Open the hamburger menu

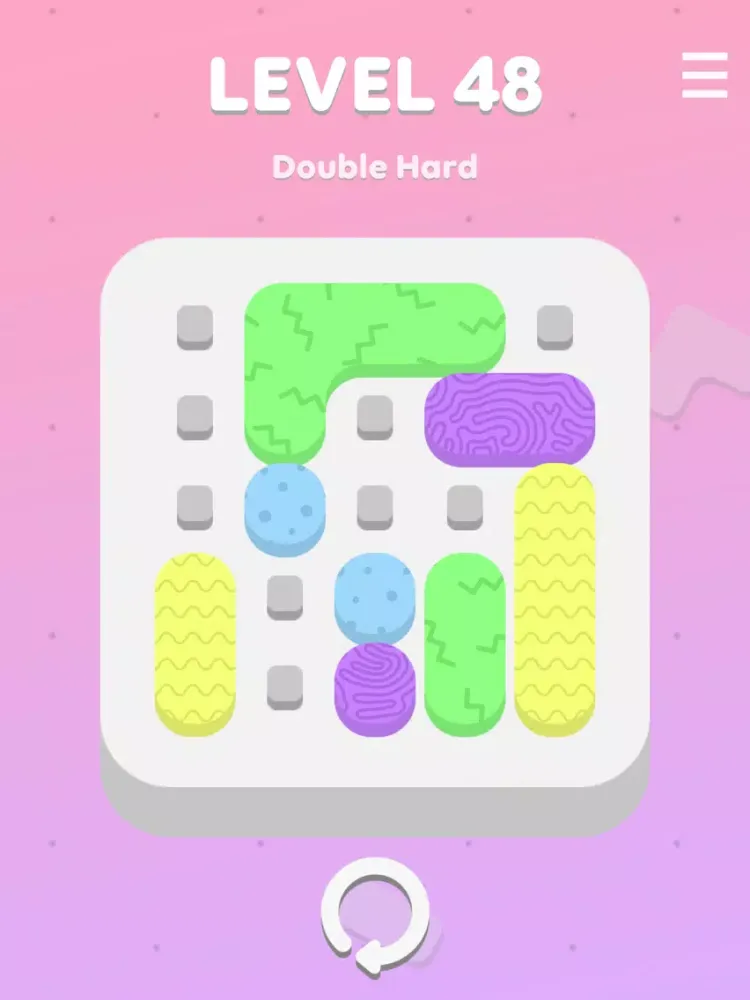(x=705, y=76)
